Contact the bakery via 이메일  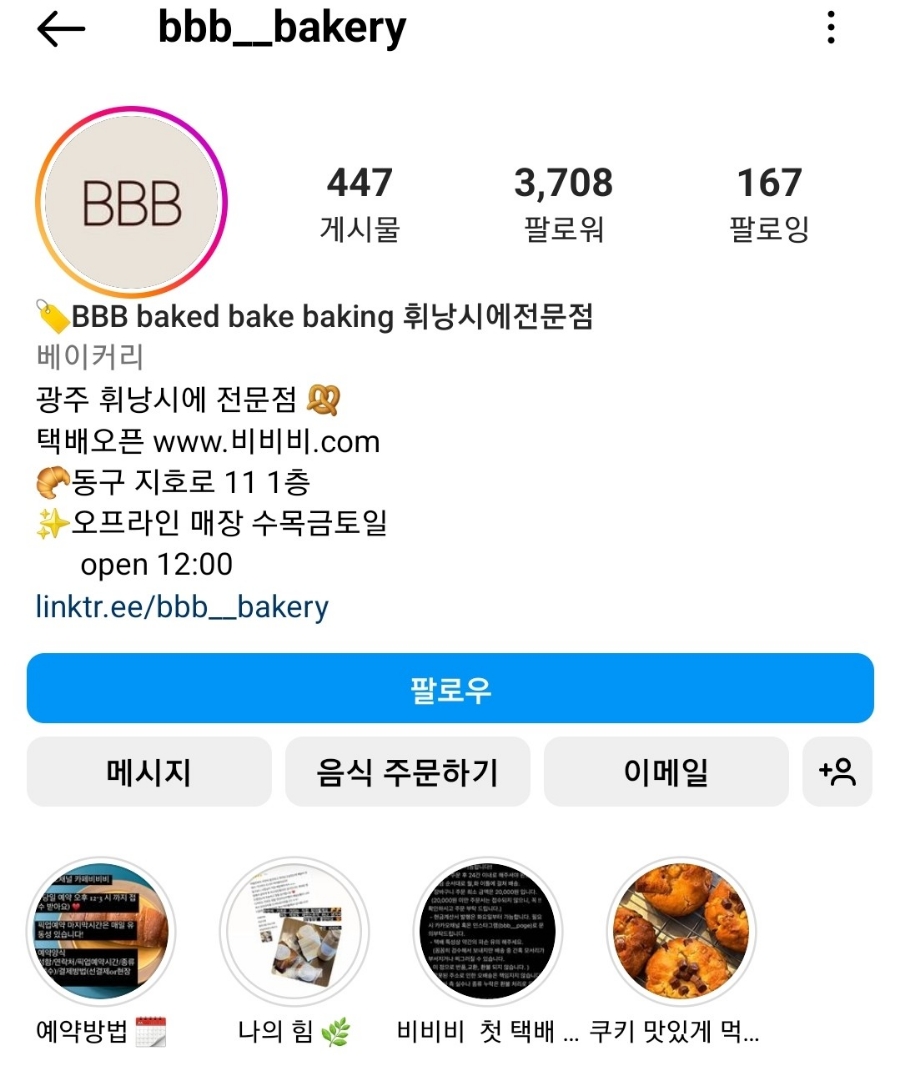(x=666, y=772)
